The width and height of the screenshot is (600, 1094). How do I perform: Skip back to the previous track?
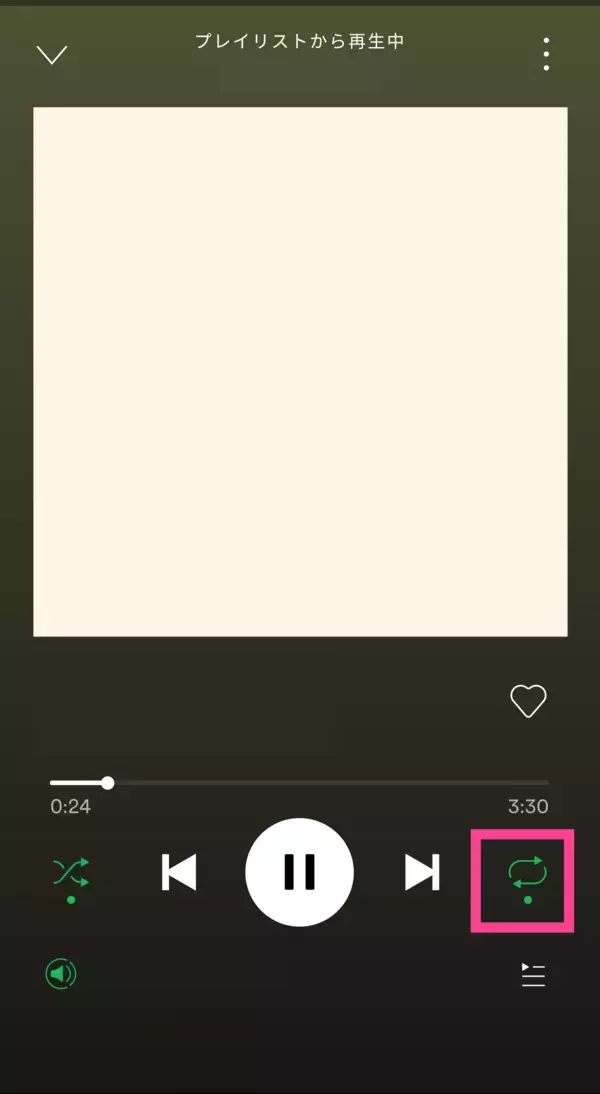coord(180,872)
